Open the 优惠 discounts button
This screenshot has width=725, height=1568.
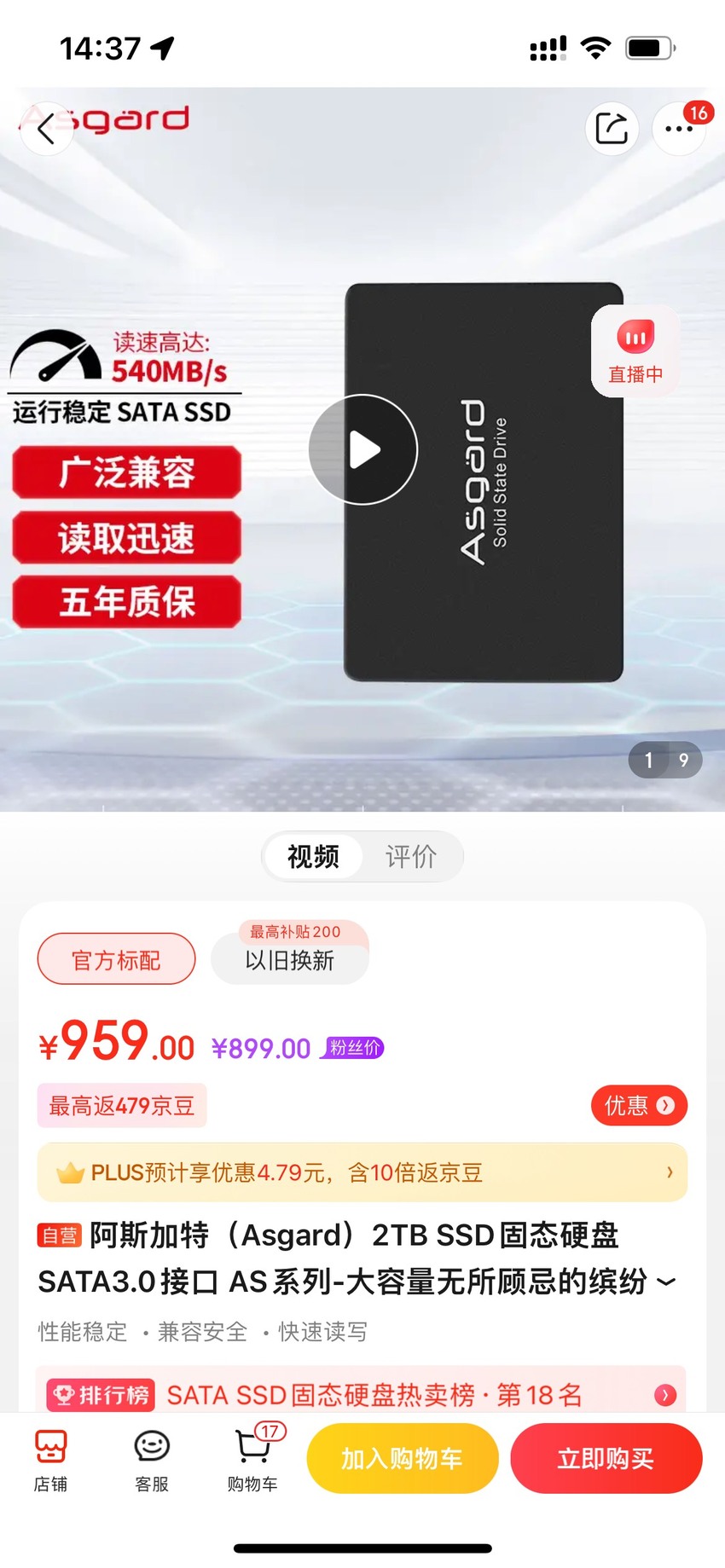tap(639, 1105)
